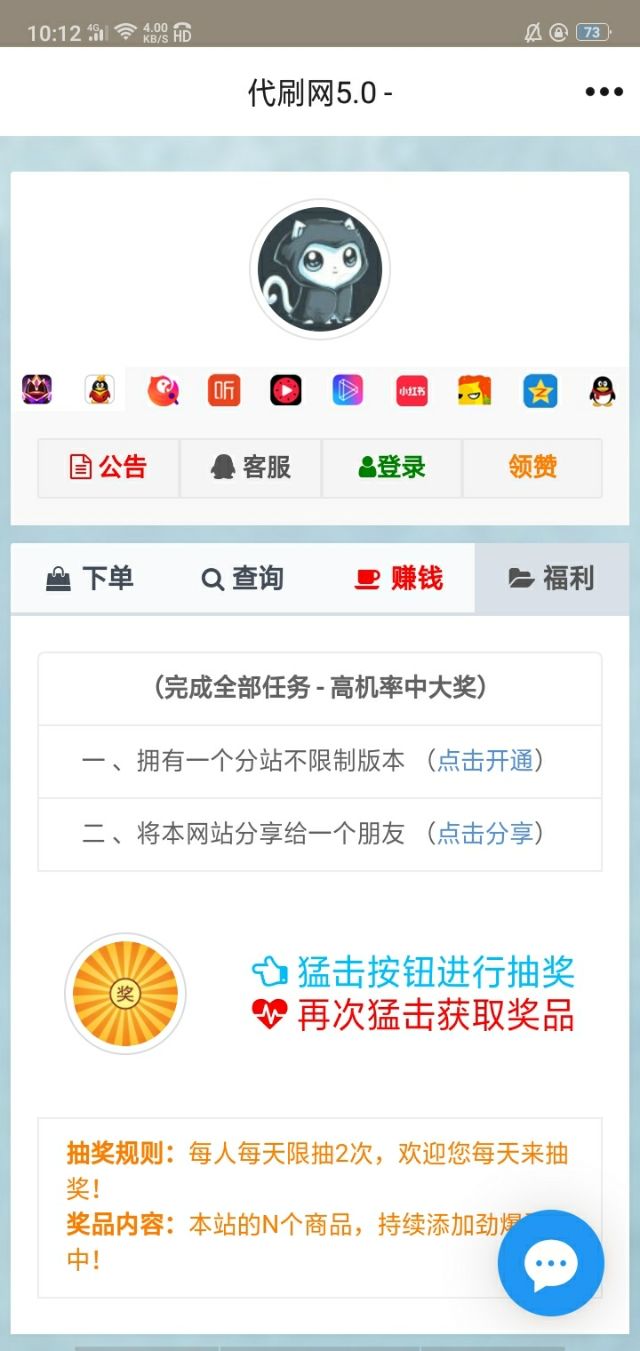Switch to the 下单 tab
Viewport: 640px width, 1351px height.
90,578
